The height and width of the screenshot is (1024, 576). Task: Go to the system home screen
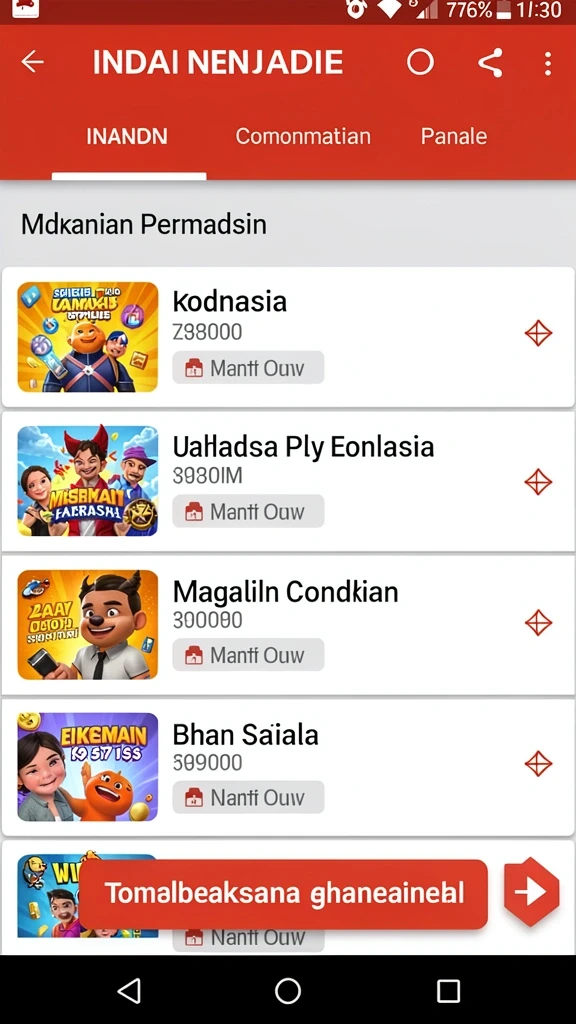288,991
